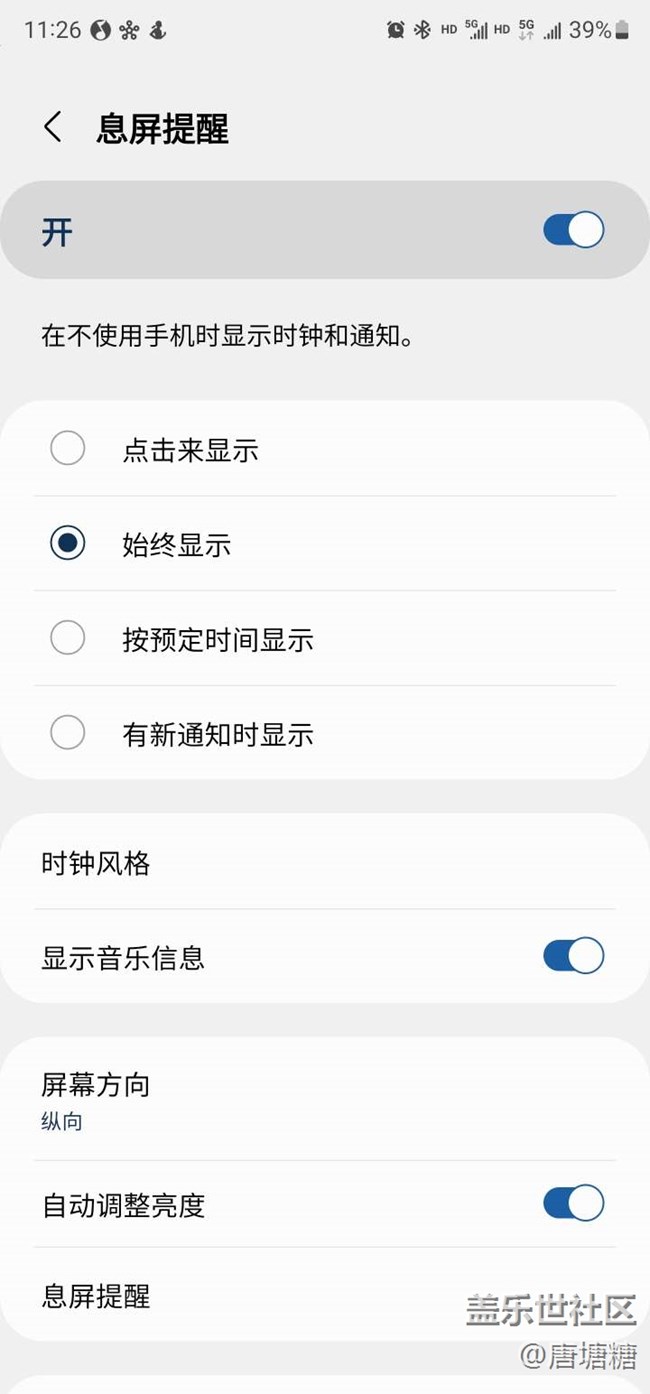
Task: Choose 有新通知时显示
Action: [x=325, y=734]
